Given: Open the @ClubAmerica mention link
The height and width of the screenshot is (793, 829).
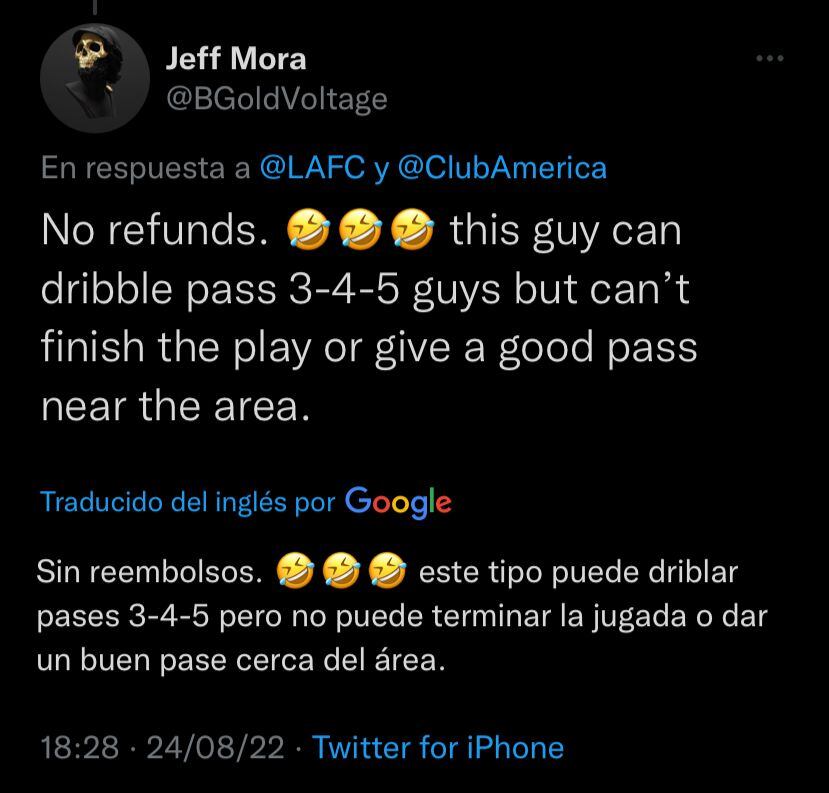Looking at the screenshot, I should pos(501,168).
